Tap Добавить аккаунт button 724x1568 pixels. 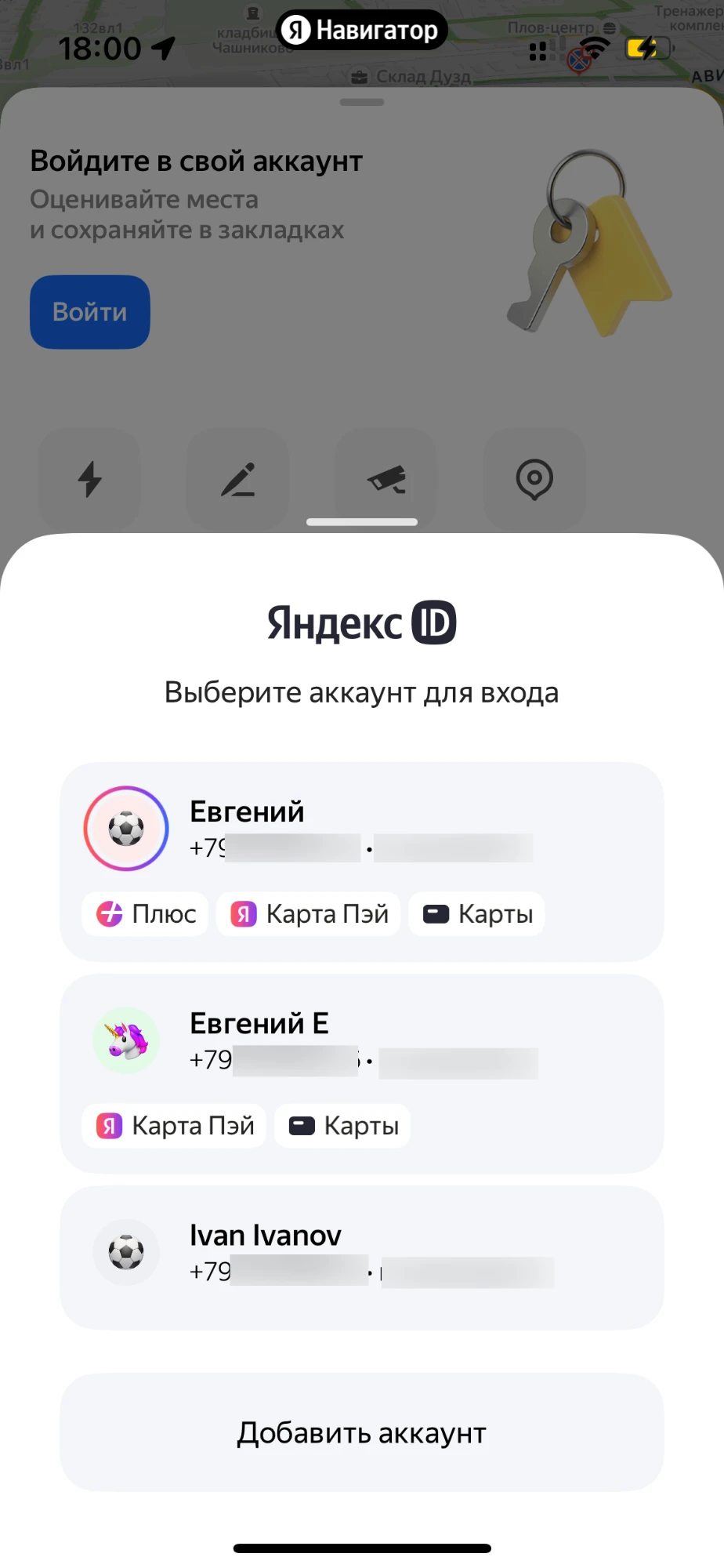[x=361, y=1432]
